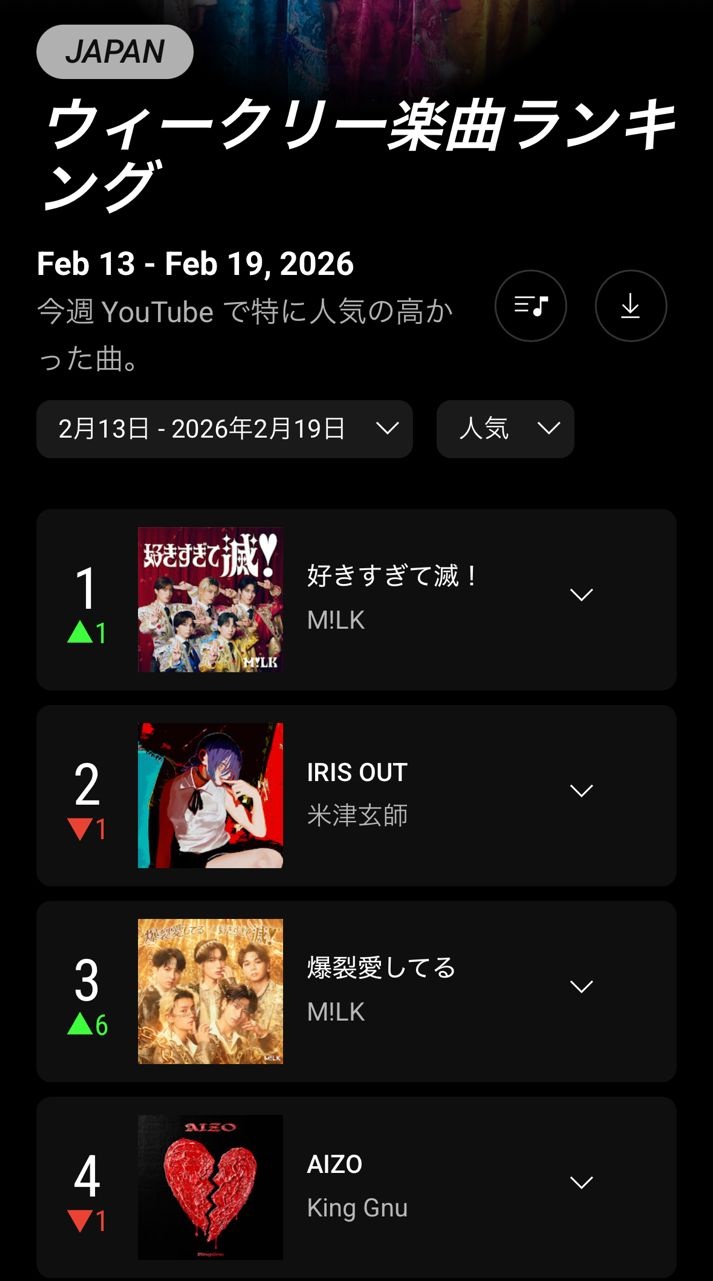Open the AIZO cover thumbnail
Screen dimensions: 713x1281
tap(210, 1187)
